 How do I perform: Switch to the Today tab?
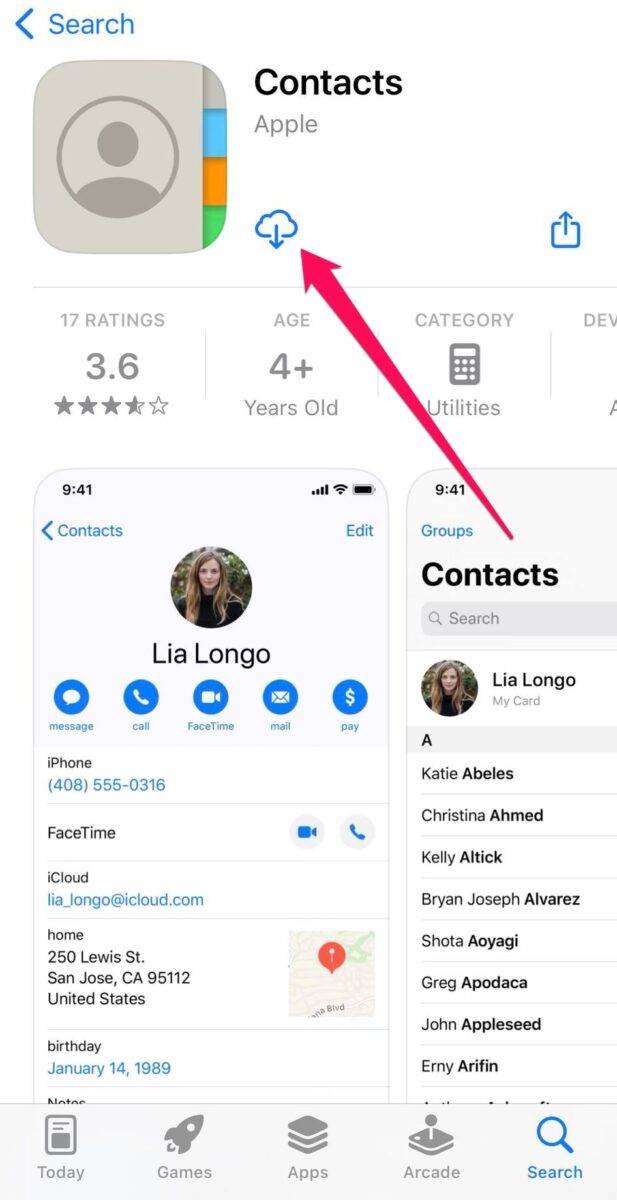[x=61, y=1148]
